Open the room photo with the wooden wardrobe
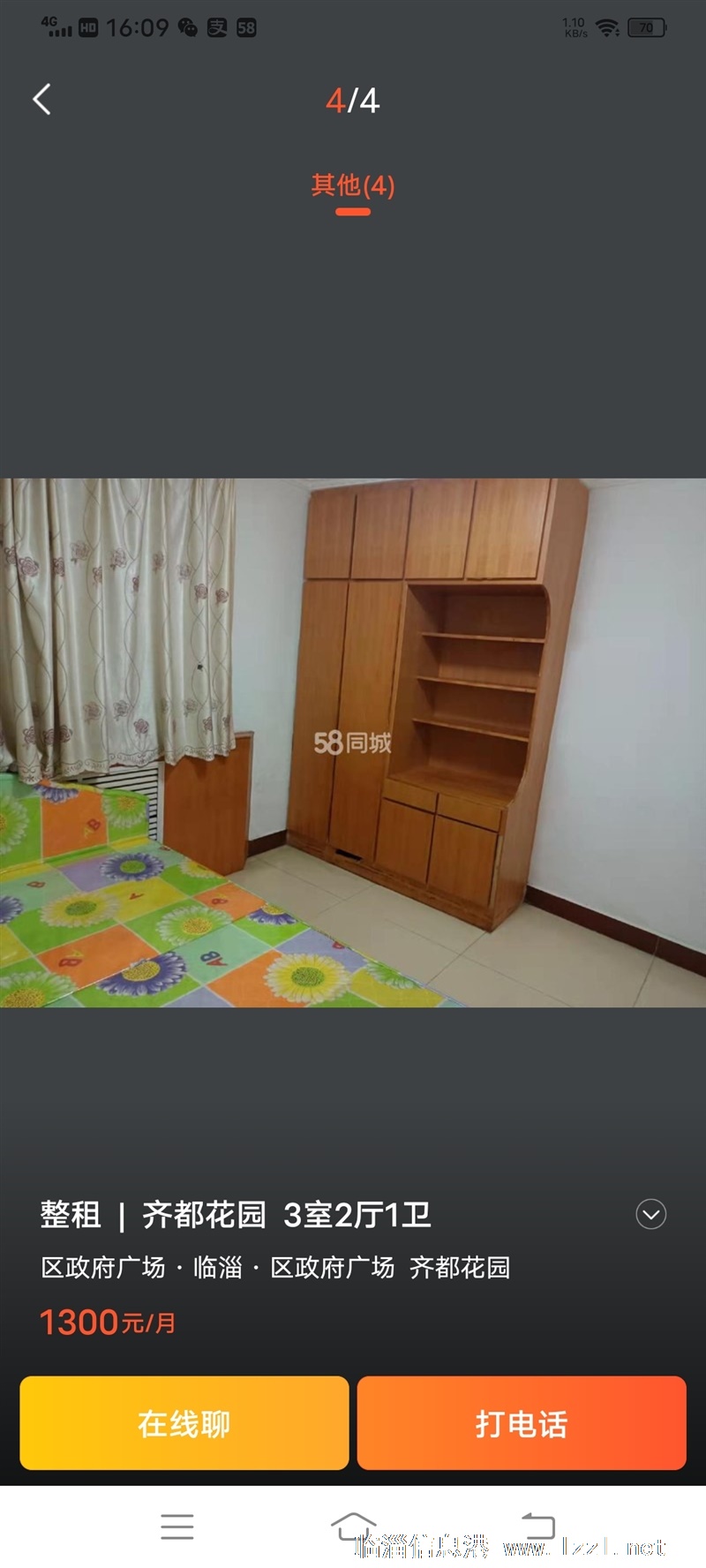706x1568 pixels. point(353,743)
